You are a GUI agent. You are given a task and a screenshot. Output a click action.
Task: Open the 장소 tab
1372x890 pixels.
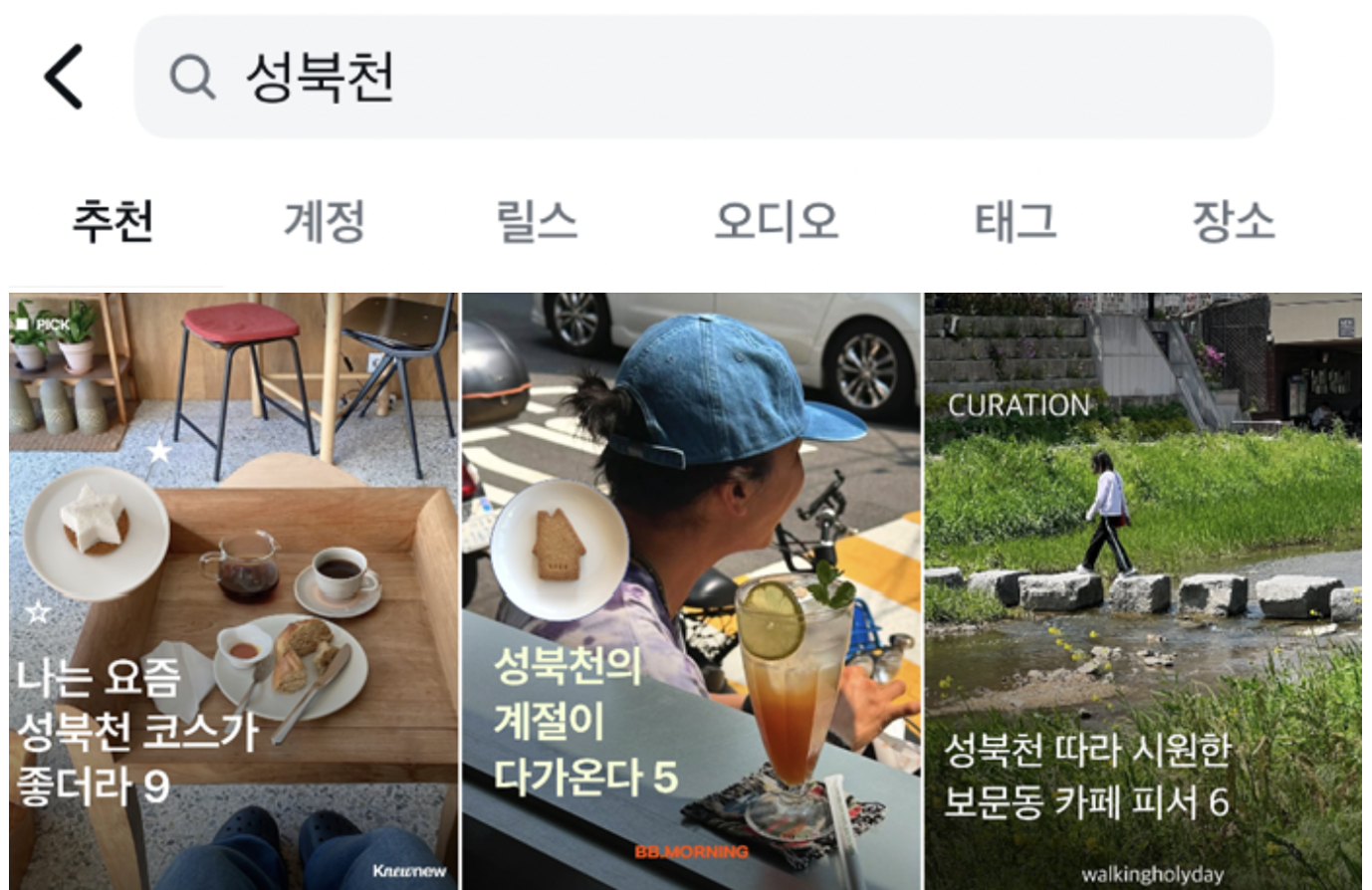tap(1233, 221)
